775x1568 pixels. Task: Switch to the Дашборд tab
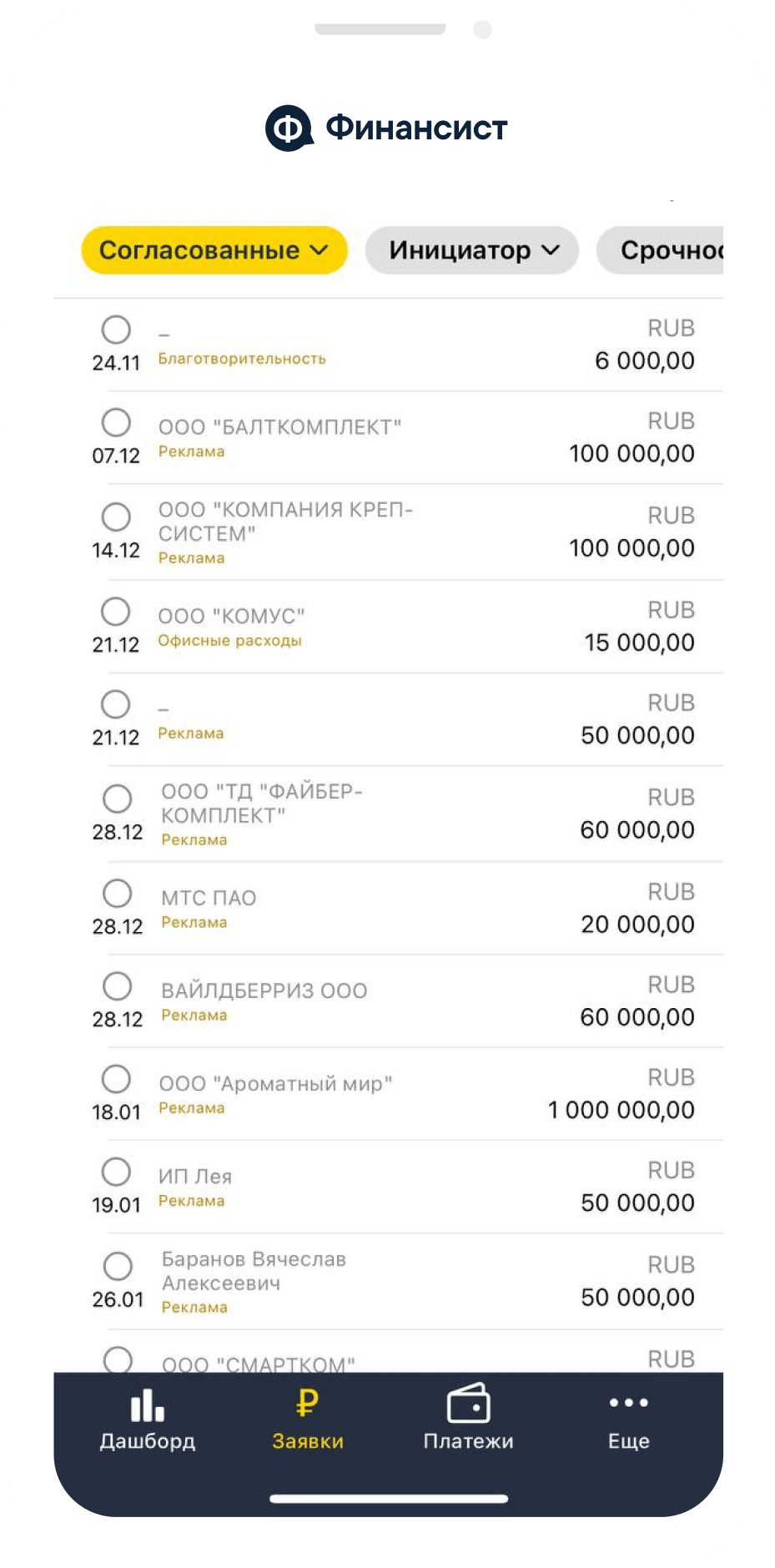click(148, 1420)
